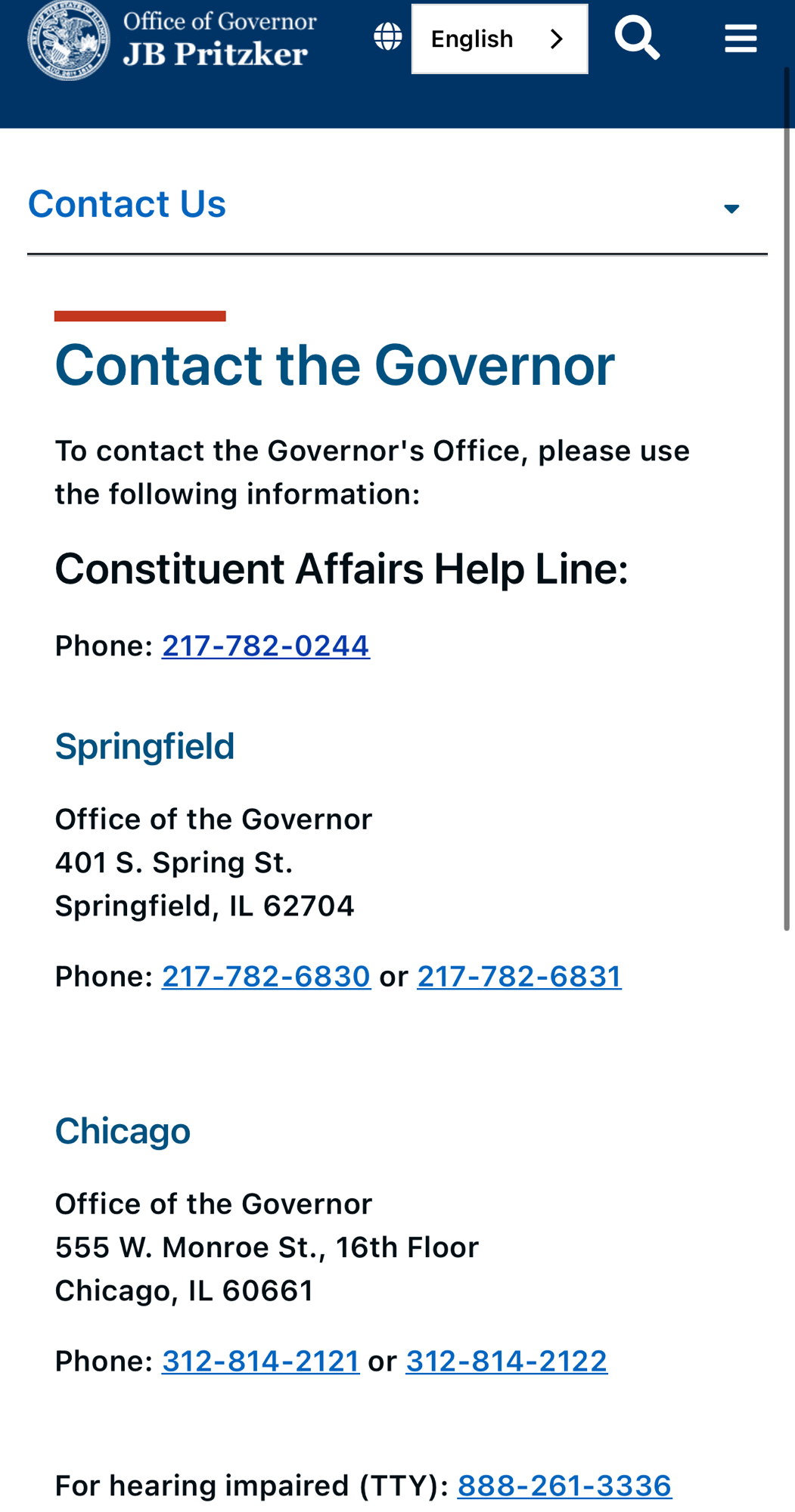Open the English language selector

499,39
